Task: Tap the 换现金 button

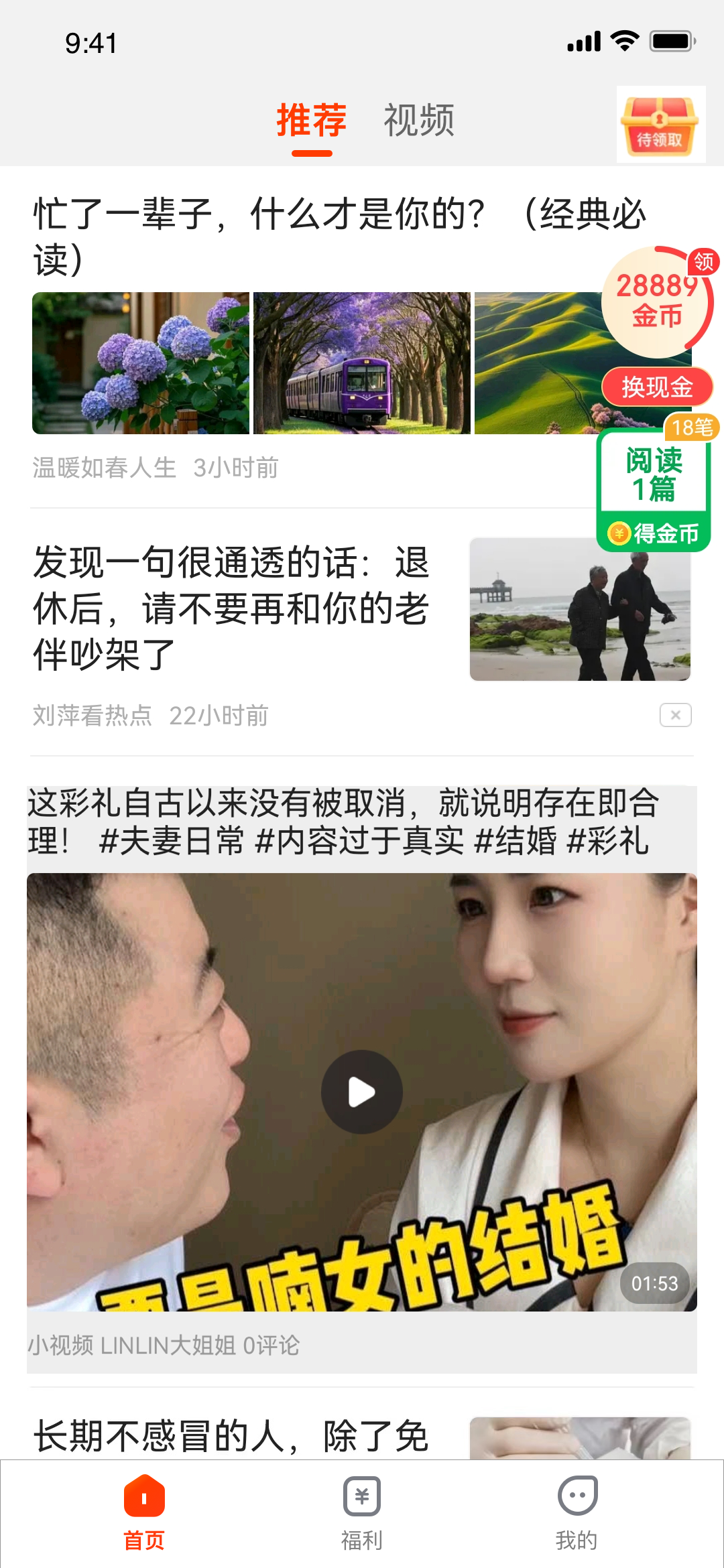Action: 657,387
